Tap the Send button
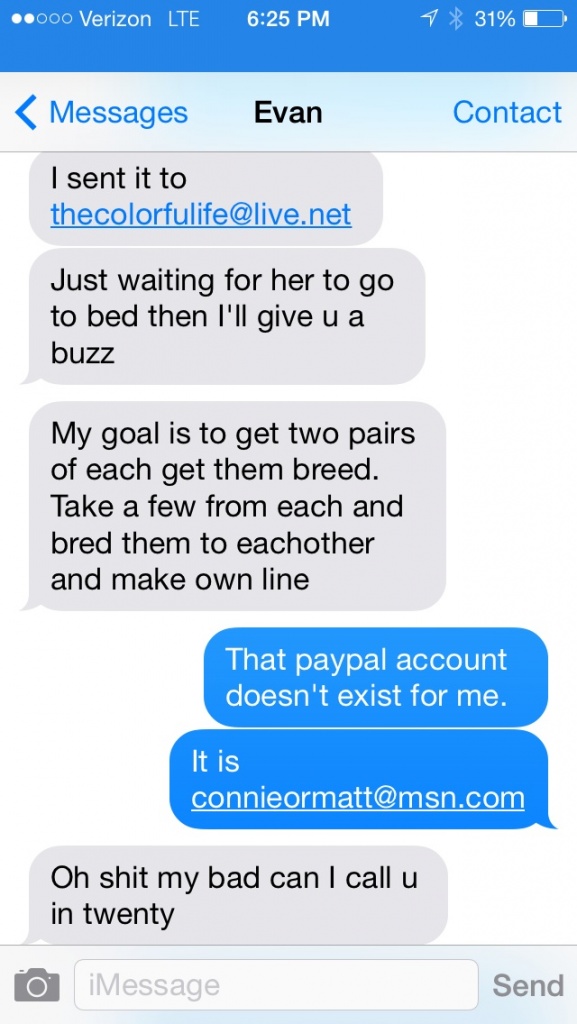Image resolution: width=577 pixels, height=1024 pixels. click(x=528, y=985)
